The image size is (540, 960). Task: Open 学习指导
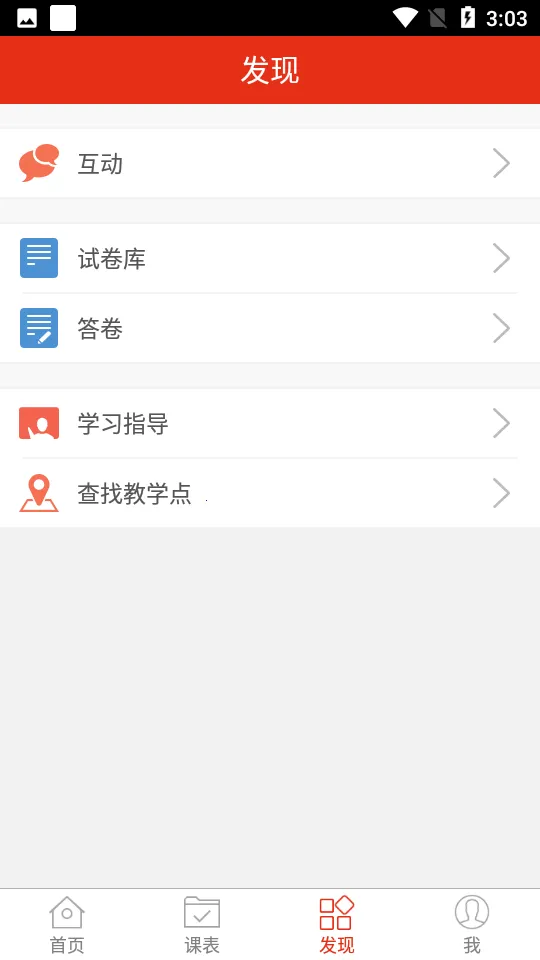pyautogui.click(x=270, y=424)
